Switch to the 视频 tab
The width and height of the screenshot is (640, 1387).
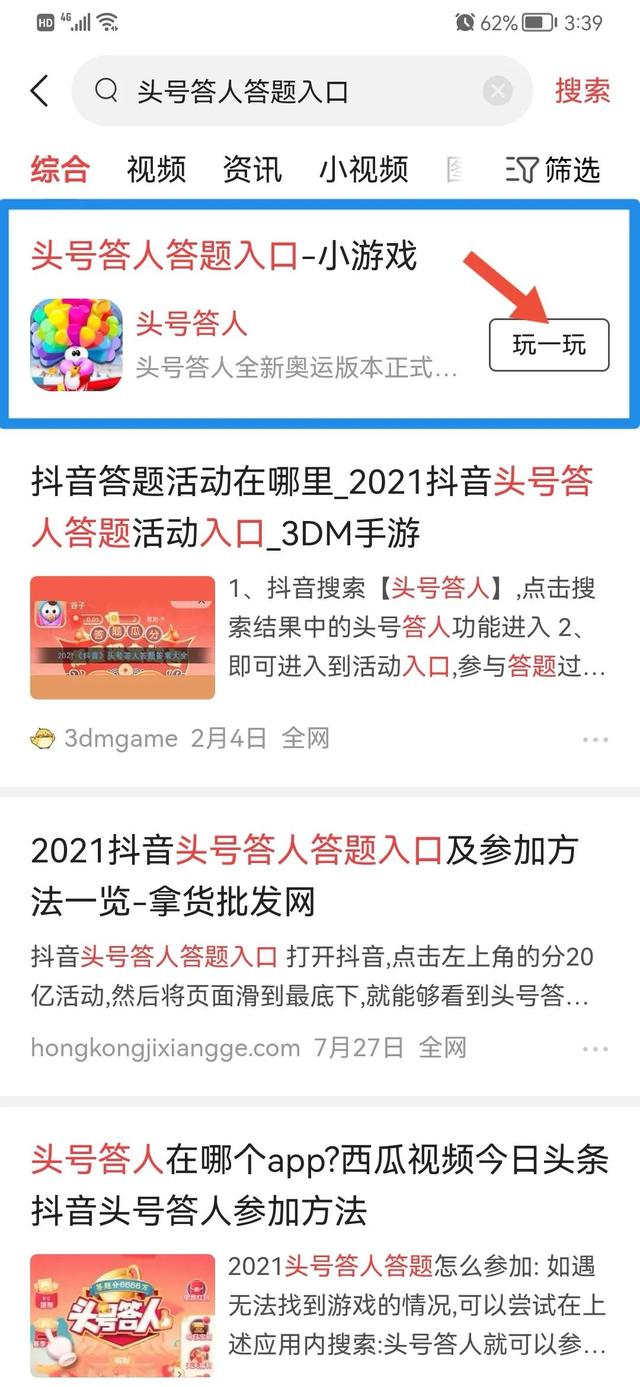pos(156,169)
